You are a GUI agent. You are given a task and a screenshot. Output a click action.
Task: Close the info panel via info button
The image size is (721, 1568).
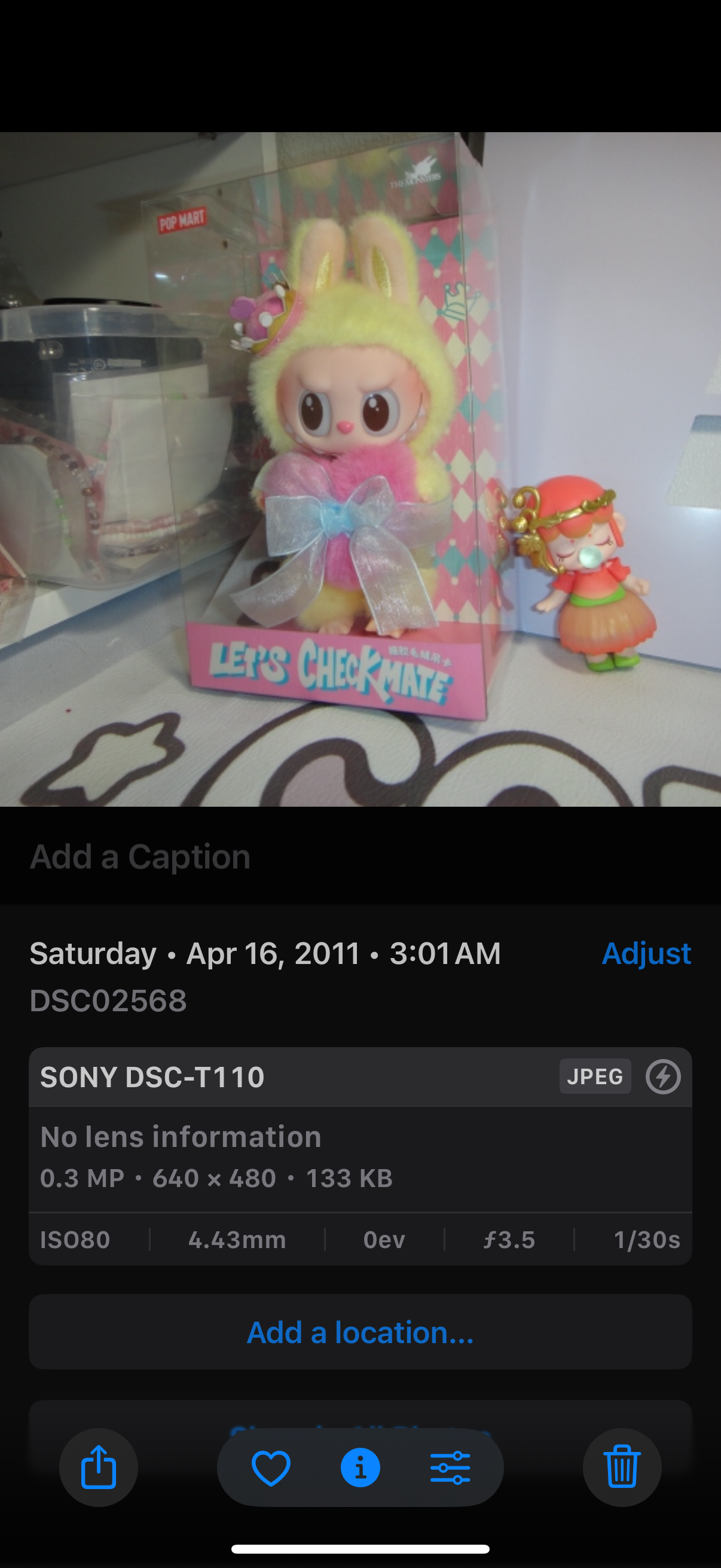click(360, 1467)
